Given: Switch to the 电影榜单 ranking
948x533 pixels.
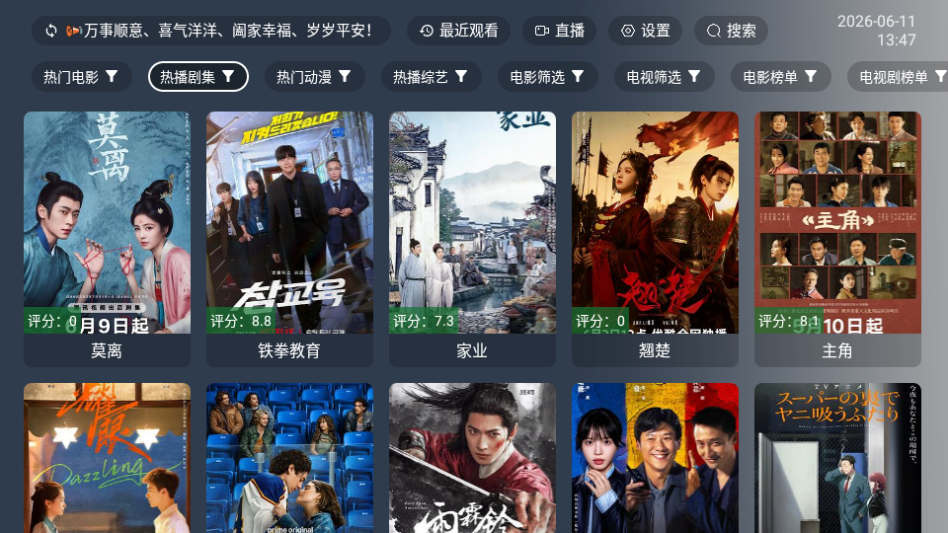Looking at the screenshot, I should [781, 77].
